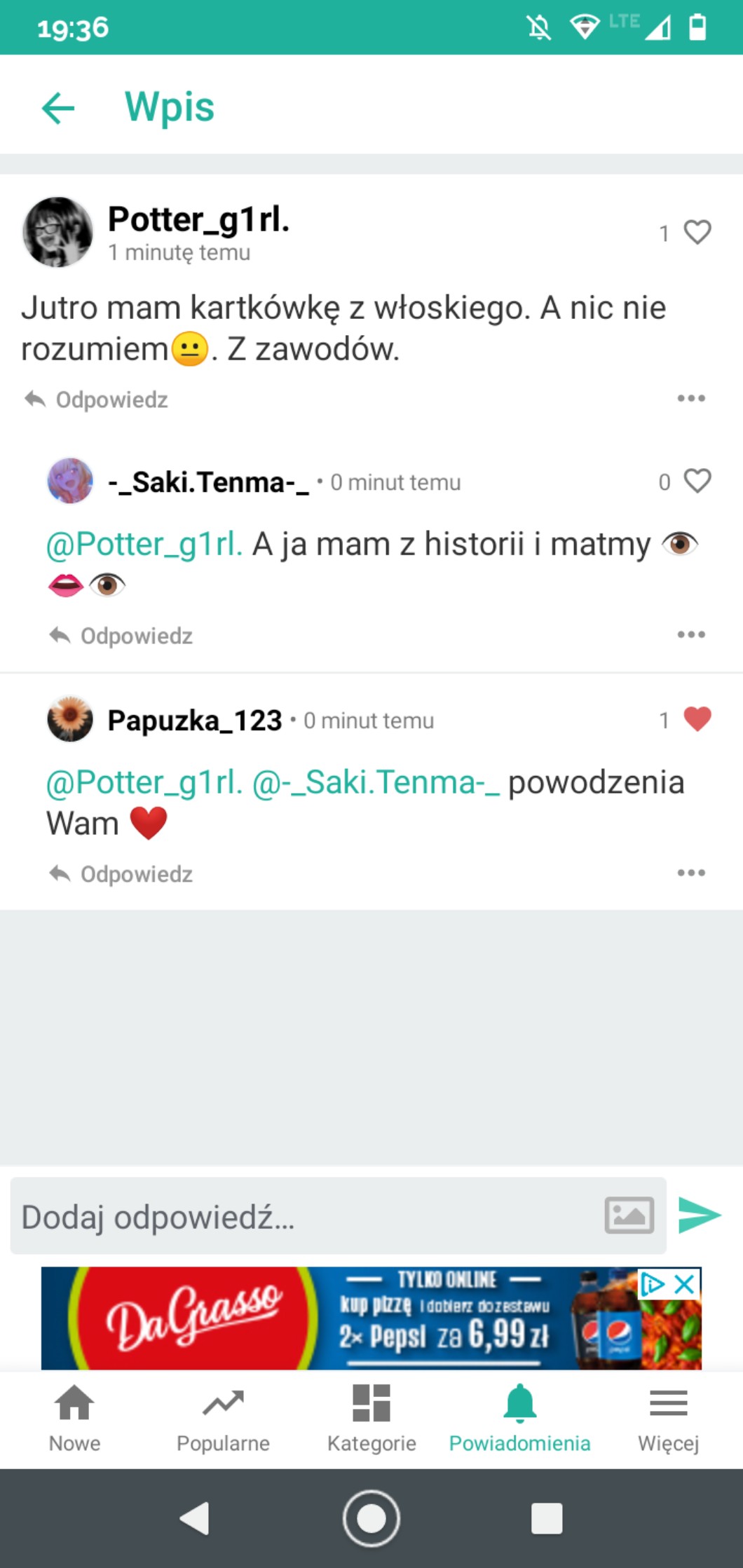This screenshot has width=743, height=1568.
Task: Go back using the arrow next to Wpis
Action: pos(58,108)
